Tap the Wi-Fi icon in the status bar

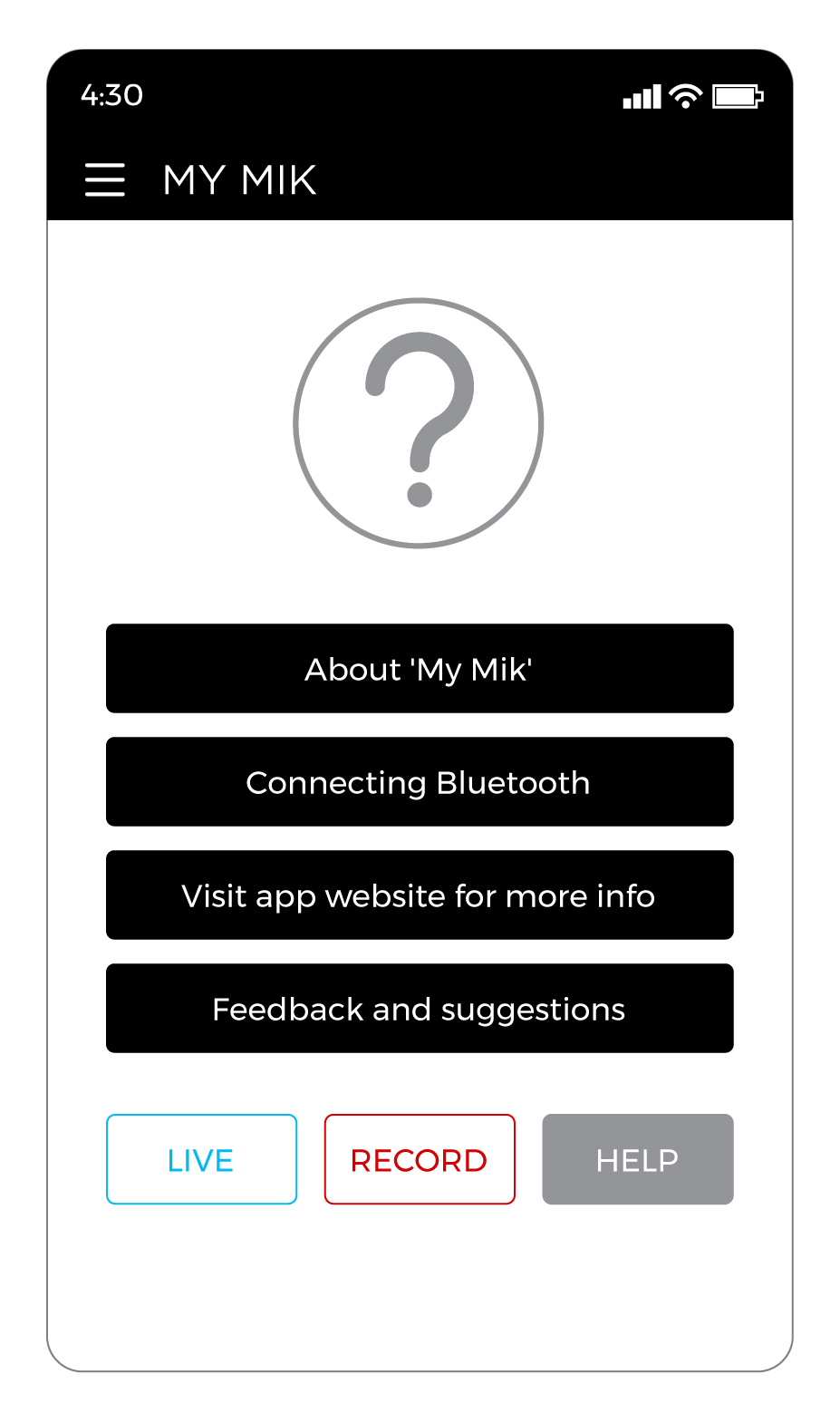684,95
